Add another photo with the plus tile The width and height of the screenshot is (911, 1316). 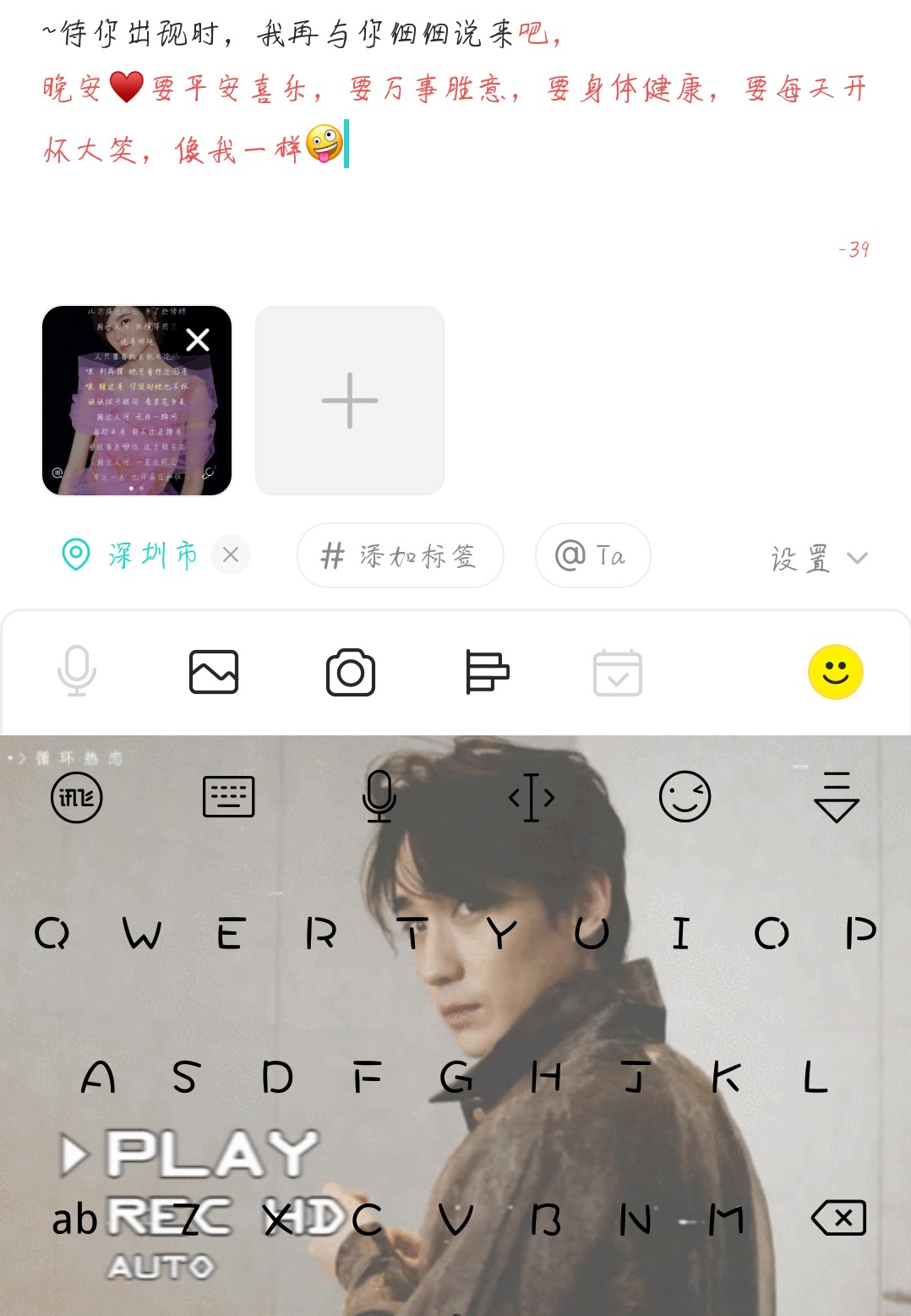click(349, 401)
